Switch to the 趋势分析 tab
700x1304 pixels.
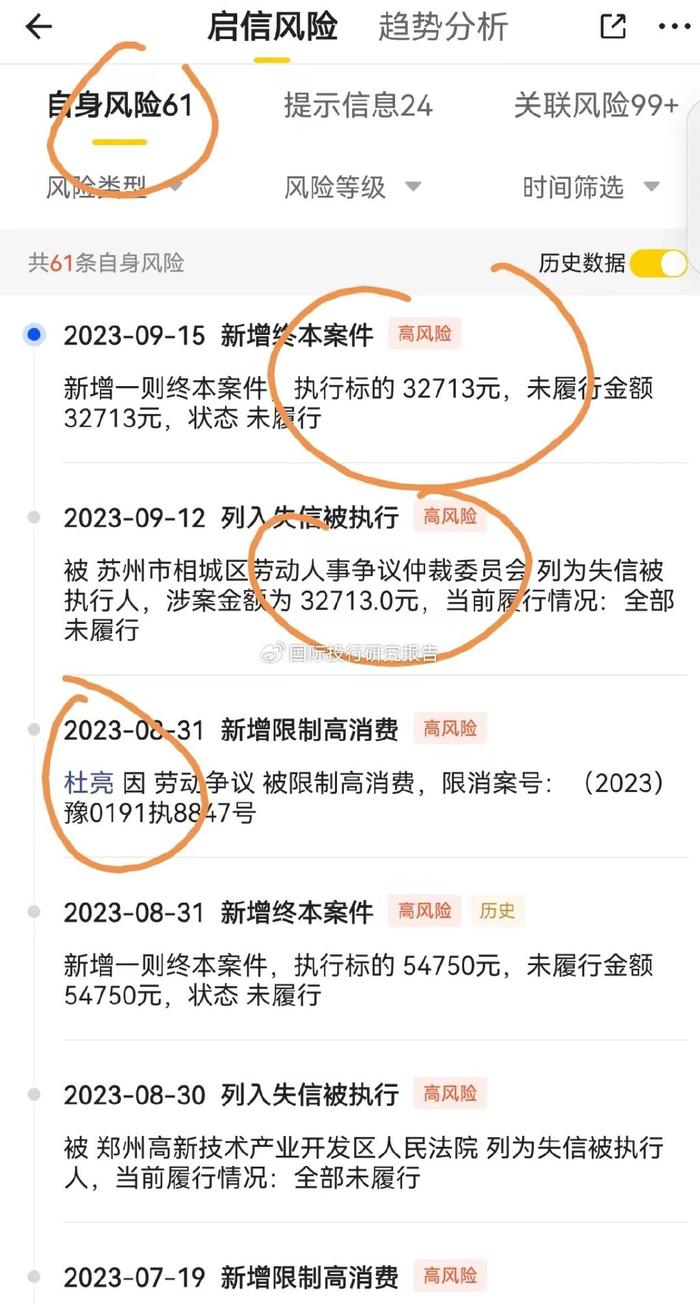pyautogui.click(x=443, y=27)
